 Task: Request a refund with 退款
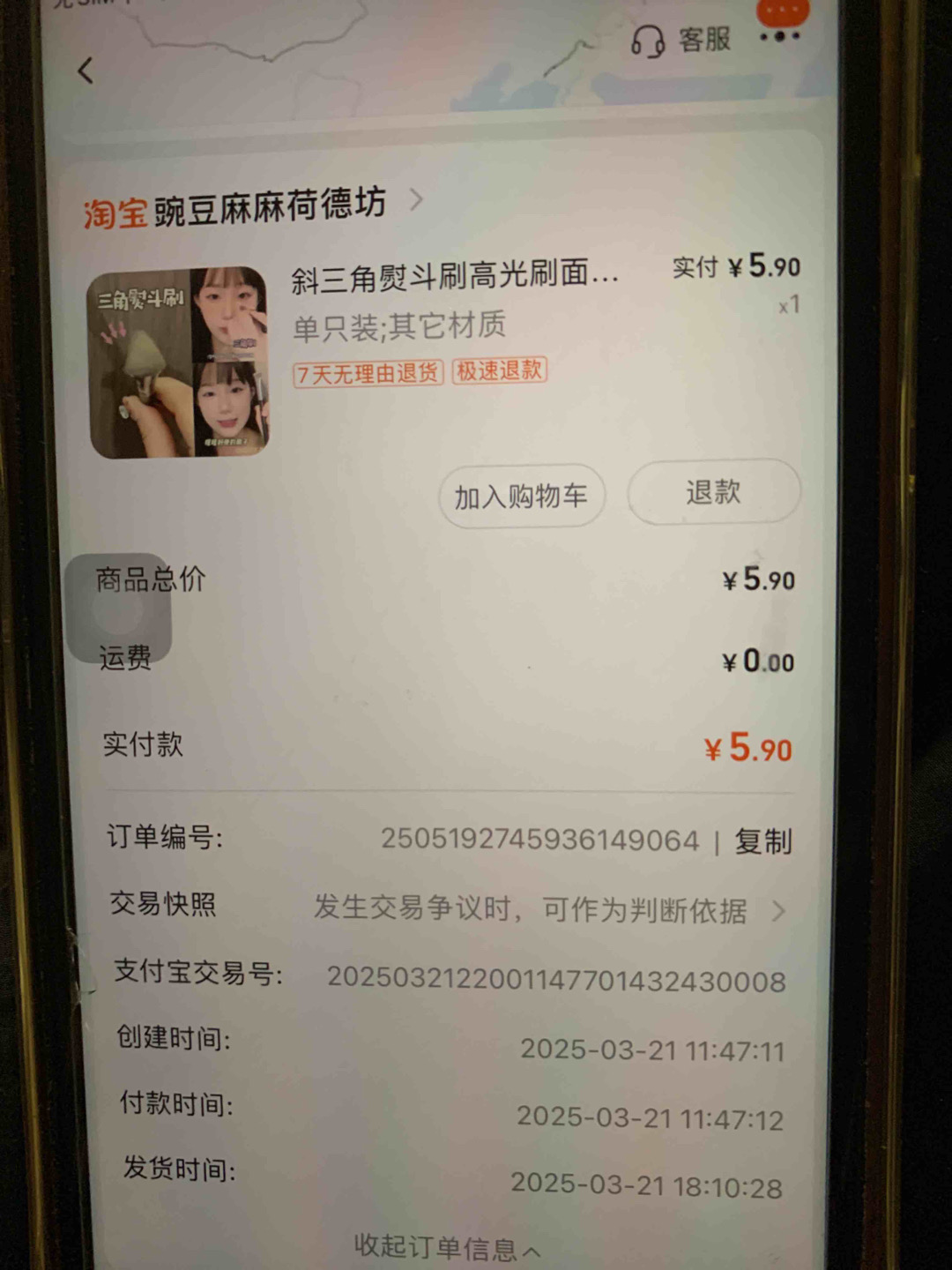click(713, 492)
